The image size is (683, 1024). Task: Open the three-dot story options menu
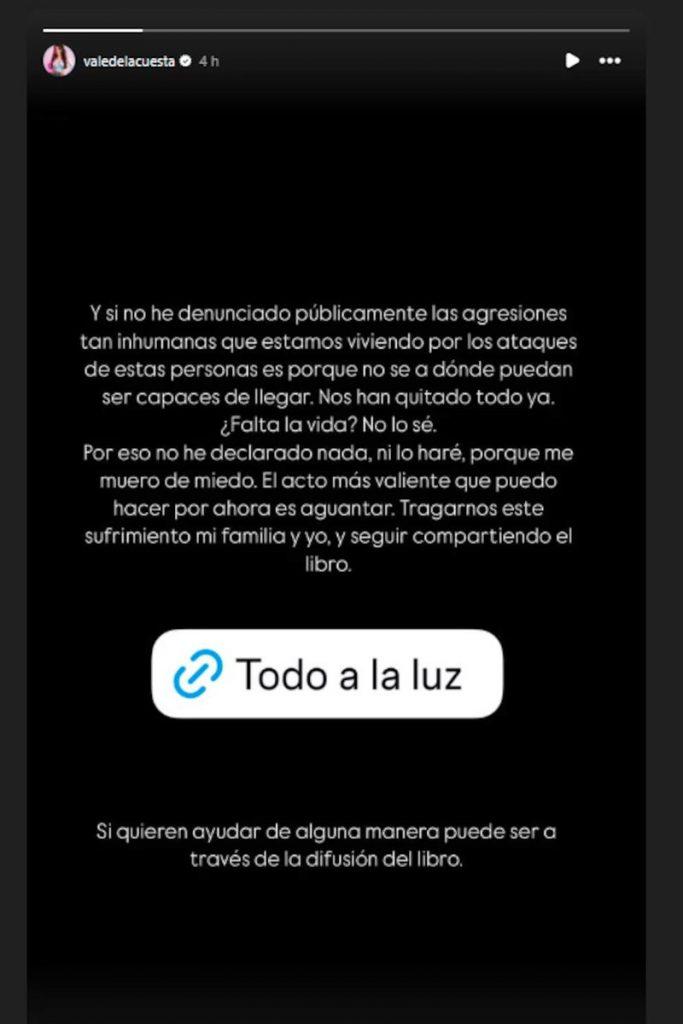[x=610, y=60]
